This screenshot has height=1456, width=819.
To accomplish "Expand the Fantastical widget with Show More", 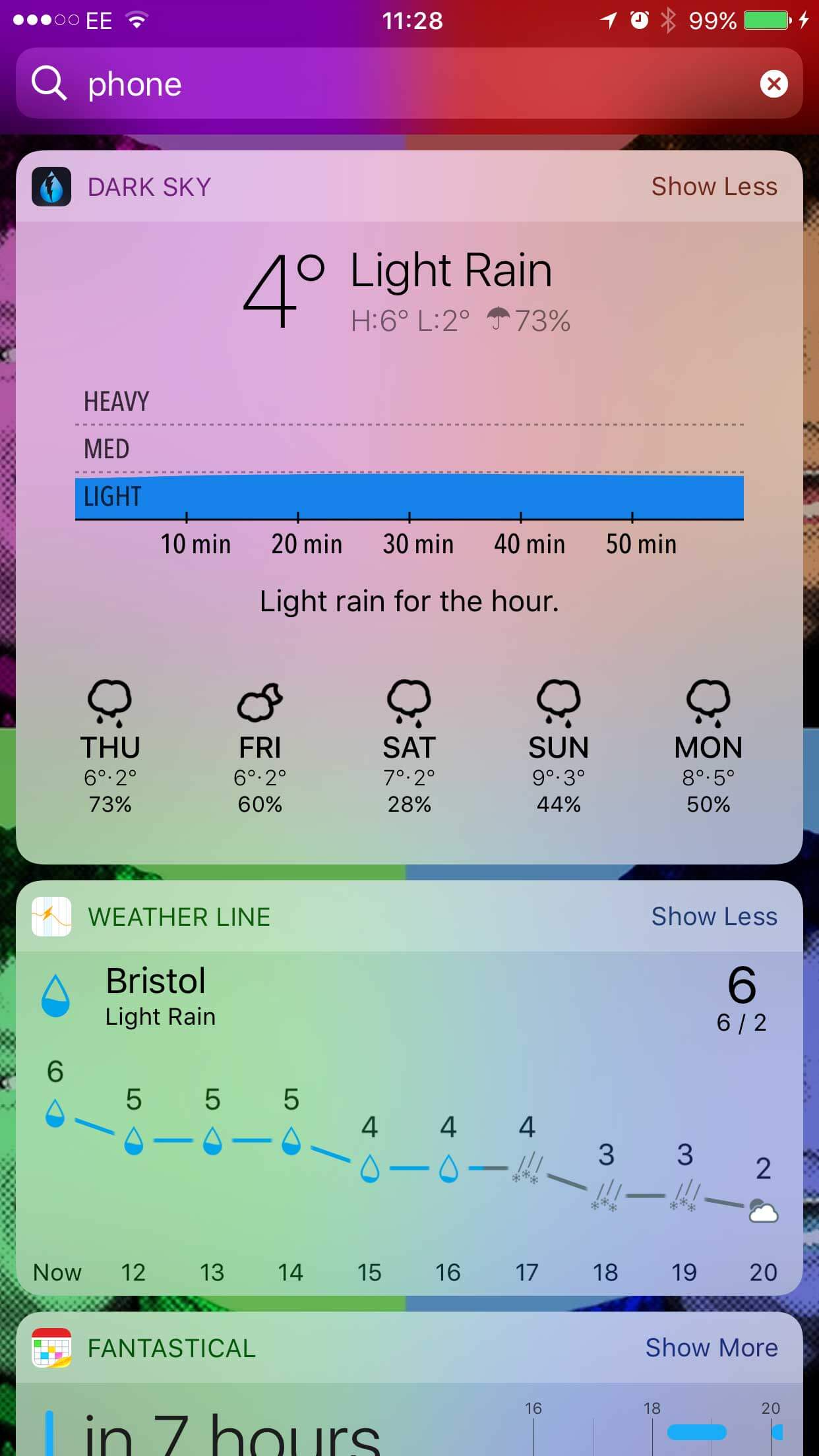I will pos(712,1348).
